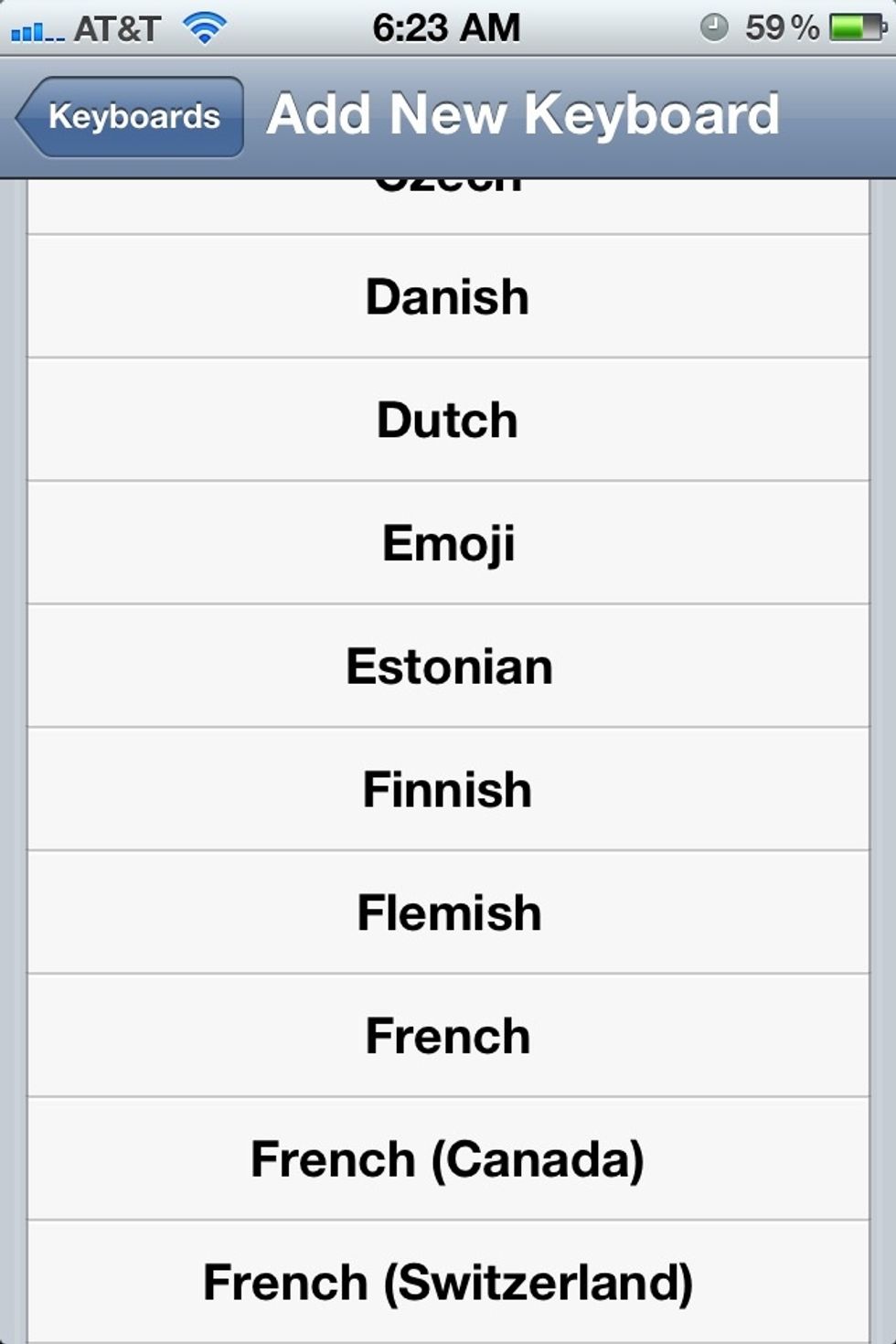Screen dimensions: 896x1344
Task: Choose French (Canada) keyboard
Action: [447, 1158]
